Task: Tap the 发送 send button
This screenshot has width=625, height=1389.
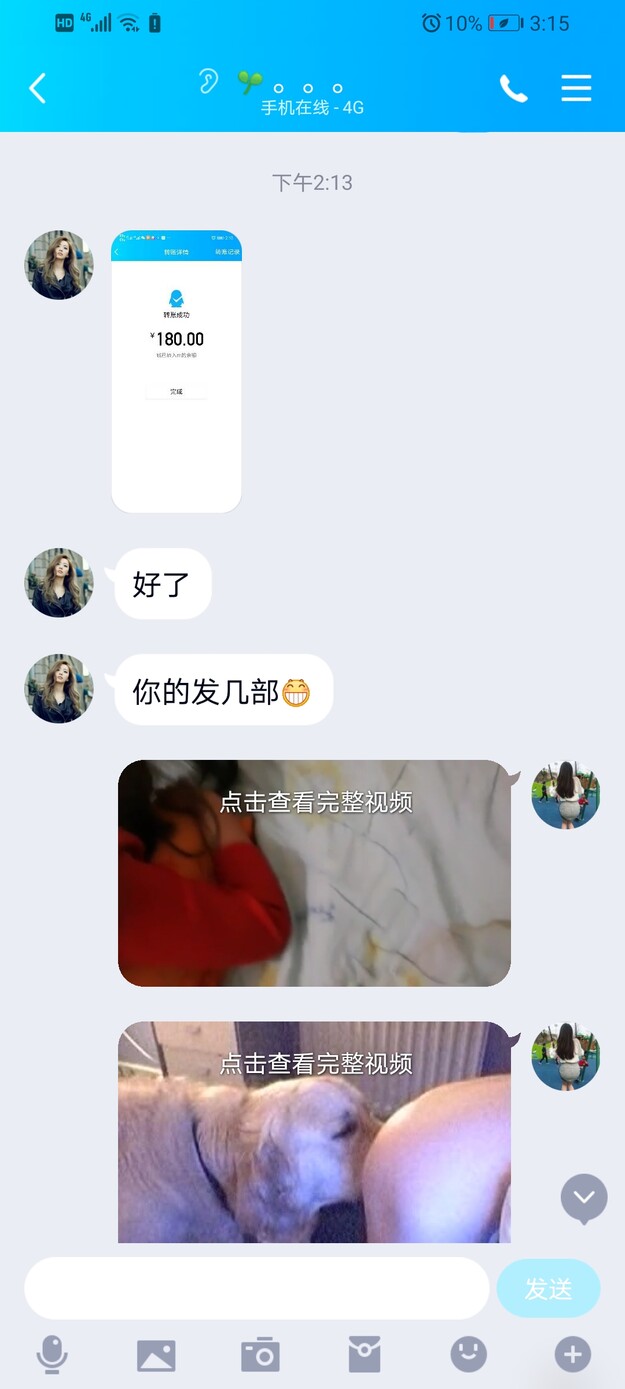Action: [x=548, y=1289]
